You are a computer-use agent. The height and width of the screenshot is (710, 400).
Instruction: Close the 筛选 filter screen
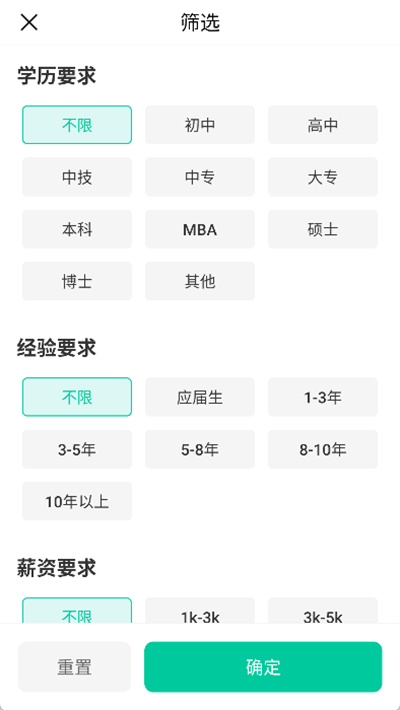click(29, 22)
